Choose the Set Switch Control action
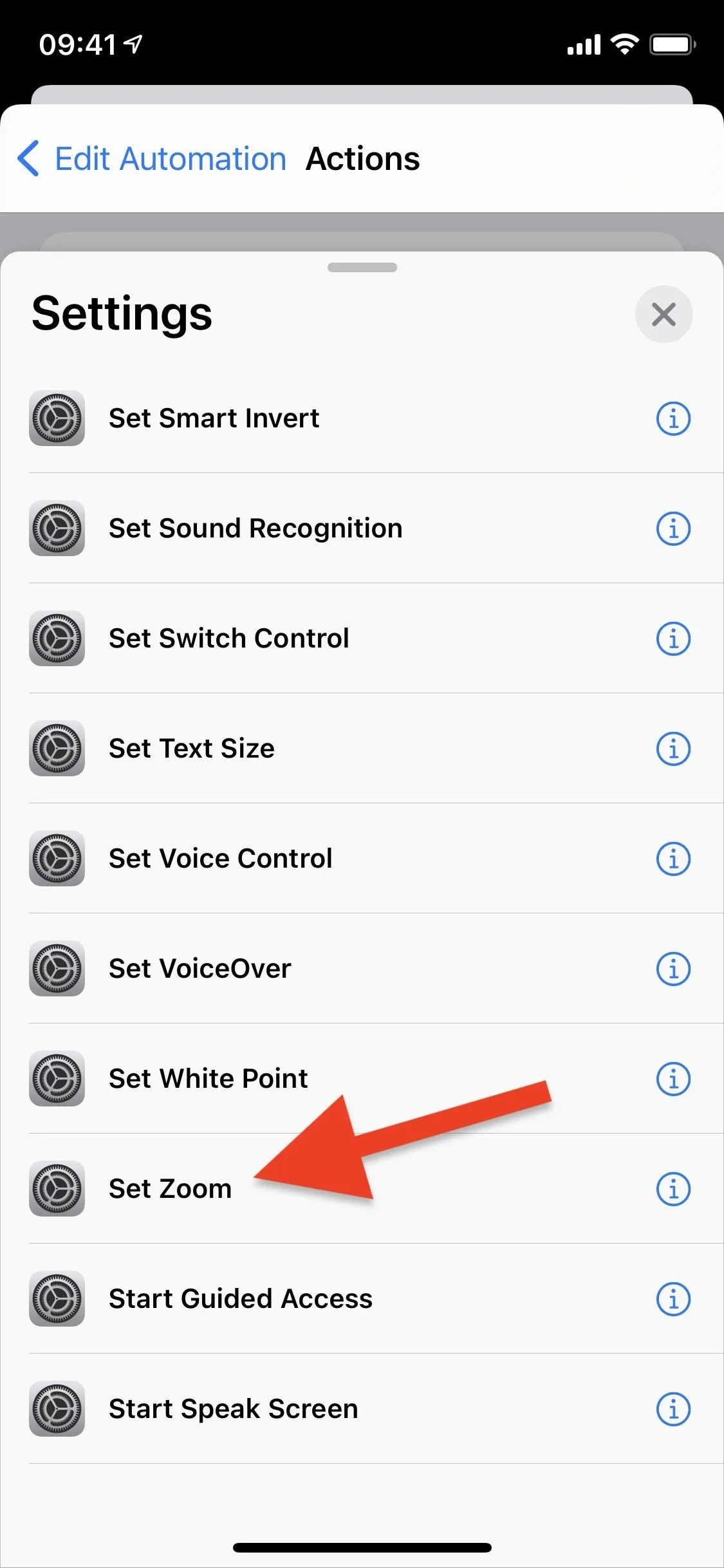This screenshot has height=1568, width=724. click(362, 639)
